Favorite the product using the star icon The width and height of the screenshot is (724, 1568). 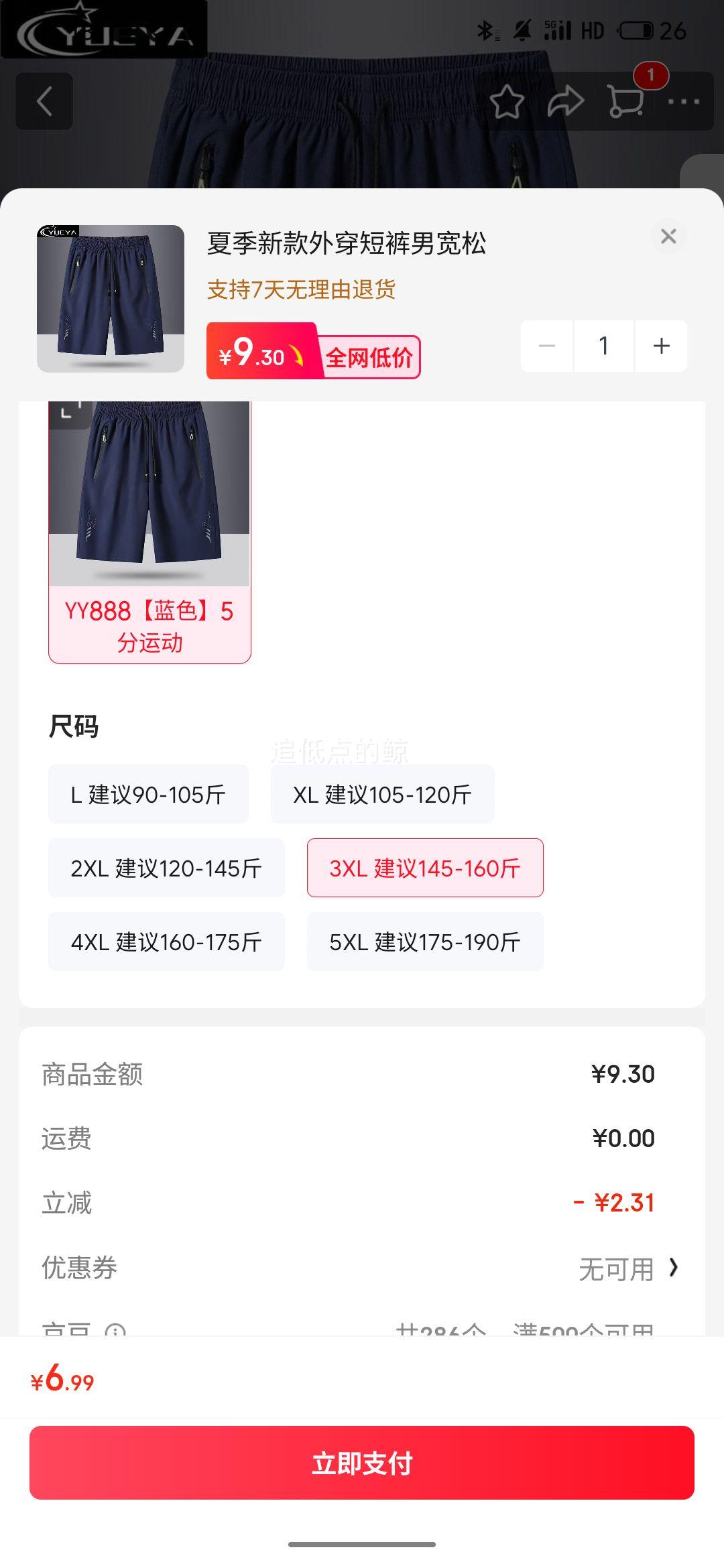click(507, 101)
